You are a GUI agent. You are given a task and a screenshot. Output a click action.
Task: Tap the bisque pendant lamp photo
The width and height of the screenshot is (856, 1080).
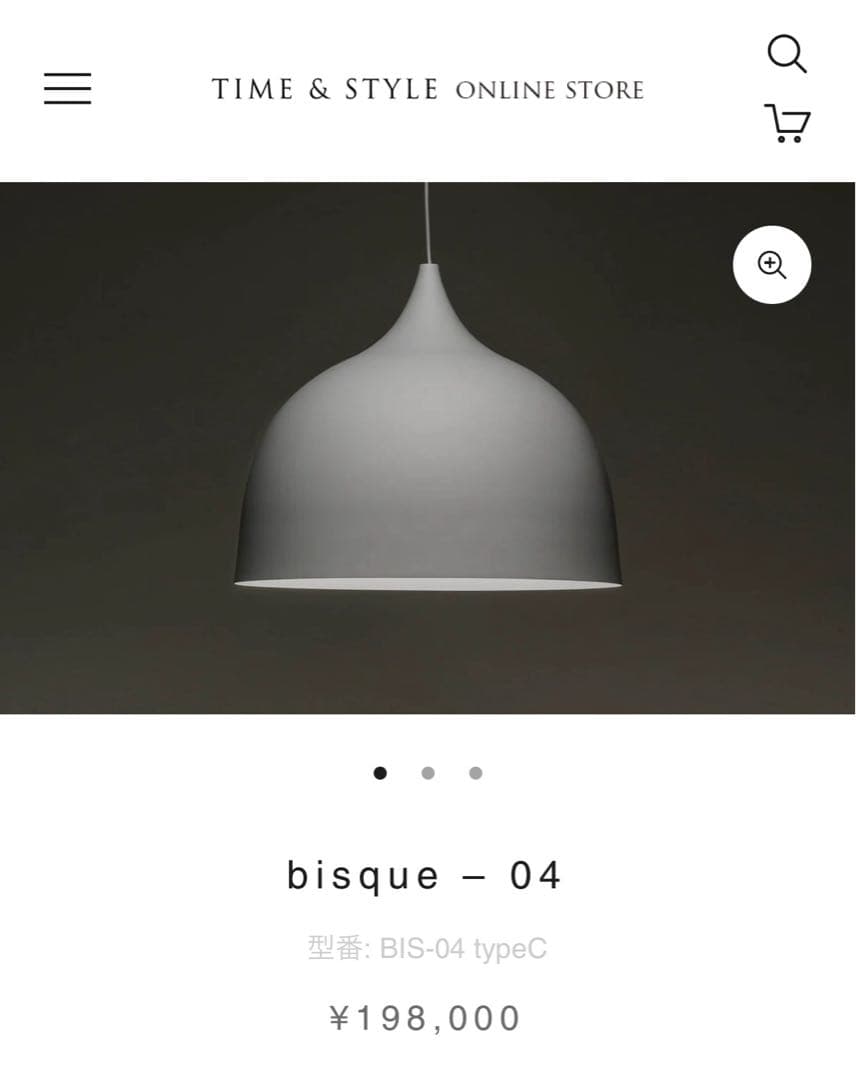(x=427, y=450)
